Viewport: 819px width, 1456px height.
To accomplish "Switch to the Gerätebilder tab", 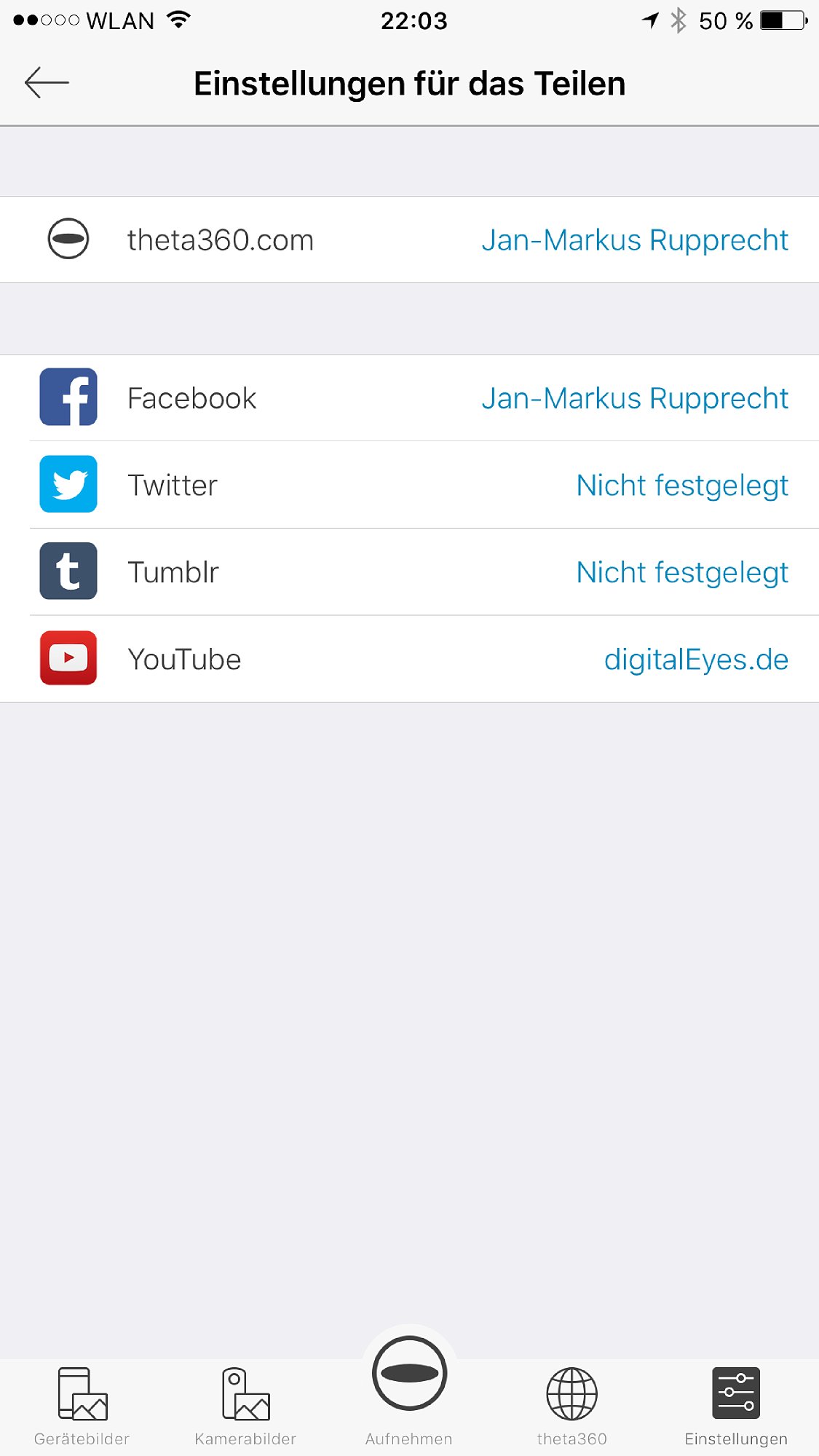I will coord(82,1406).
